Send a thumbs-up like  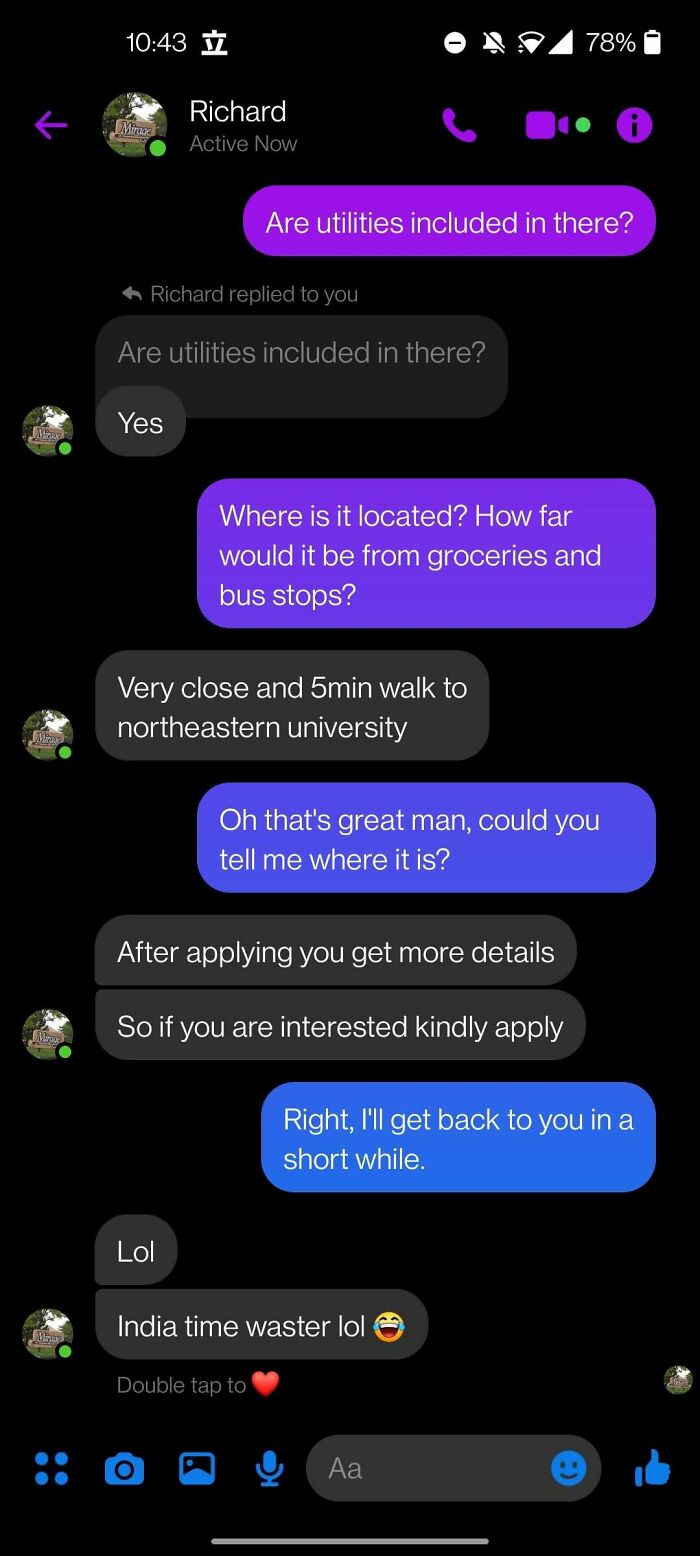point(652,1467)
